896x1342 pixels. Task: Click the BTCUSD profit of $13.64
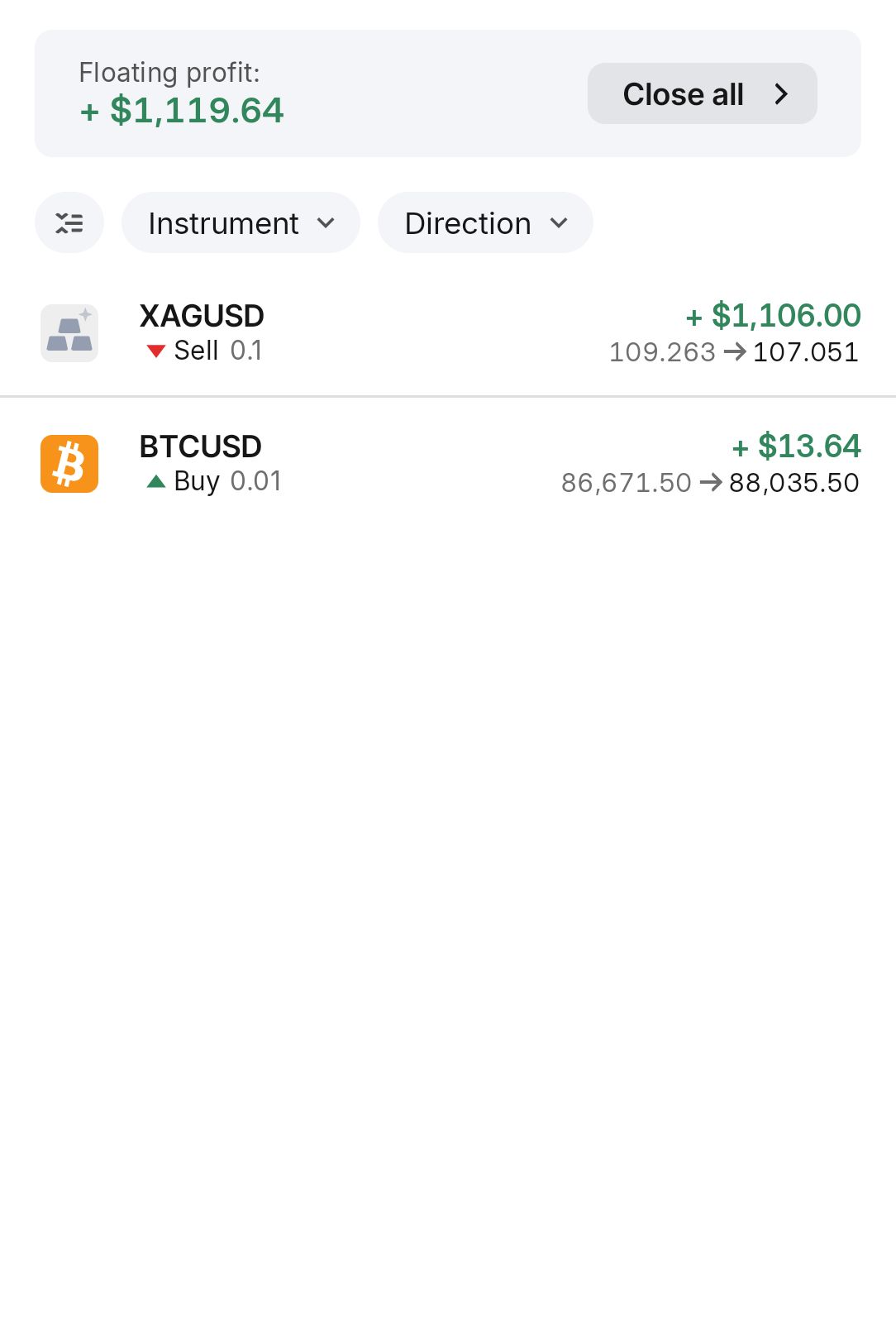click(796, 447)
